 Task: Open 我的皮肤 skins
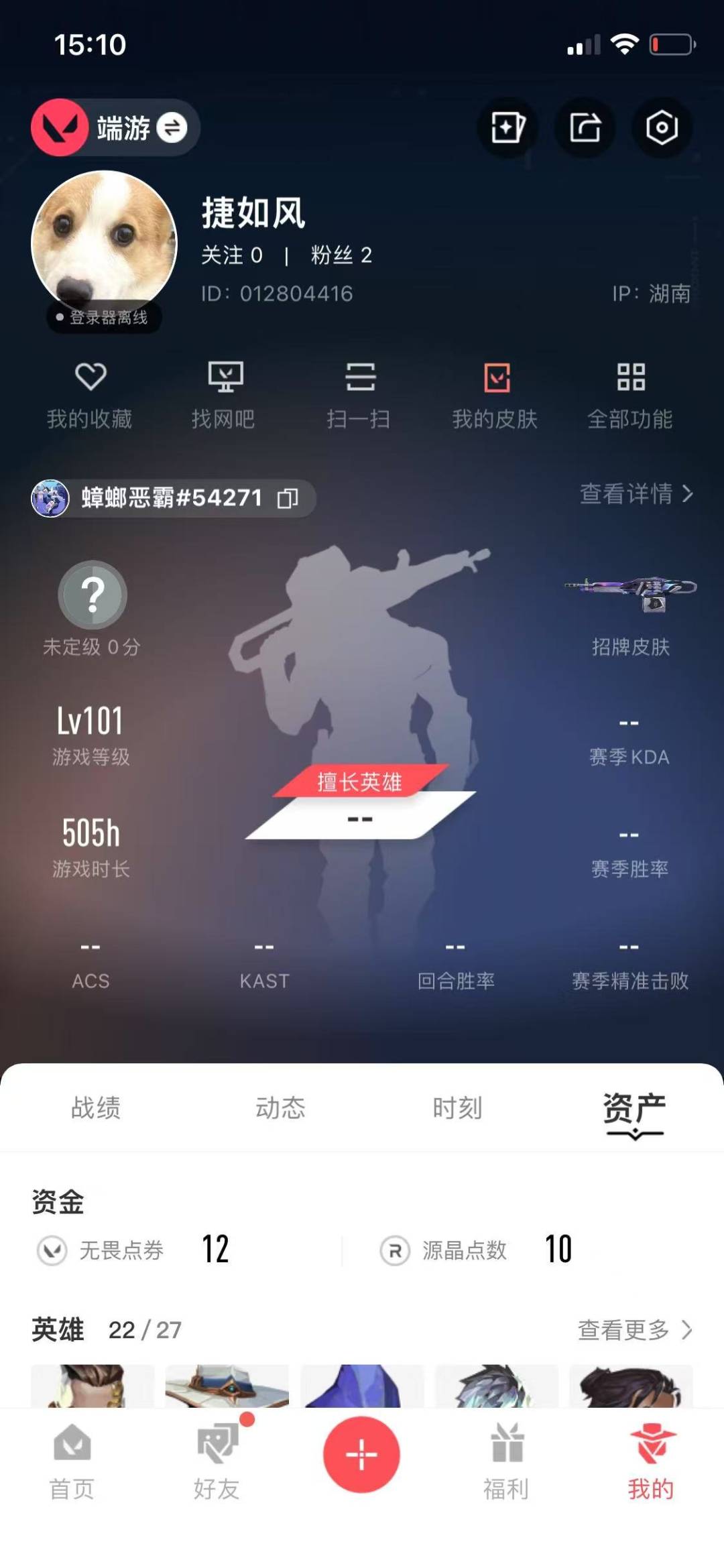coord(495,396)
